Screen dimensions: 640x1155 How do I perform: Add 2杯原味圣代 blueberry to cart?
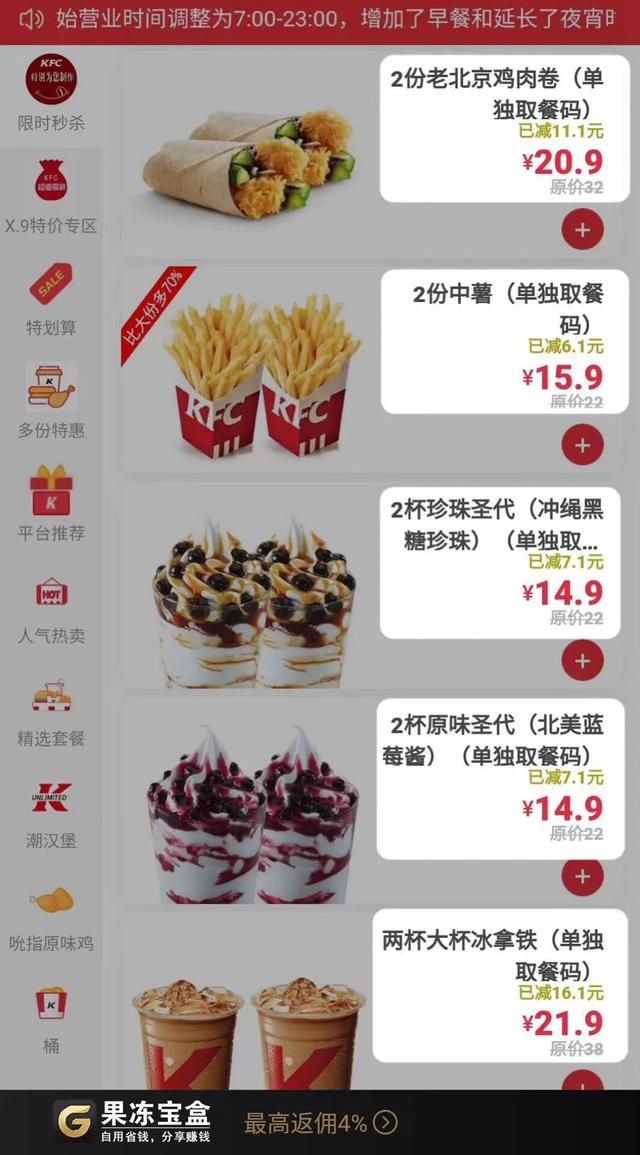tap(582, 876)
